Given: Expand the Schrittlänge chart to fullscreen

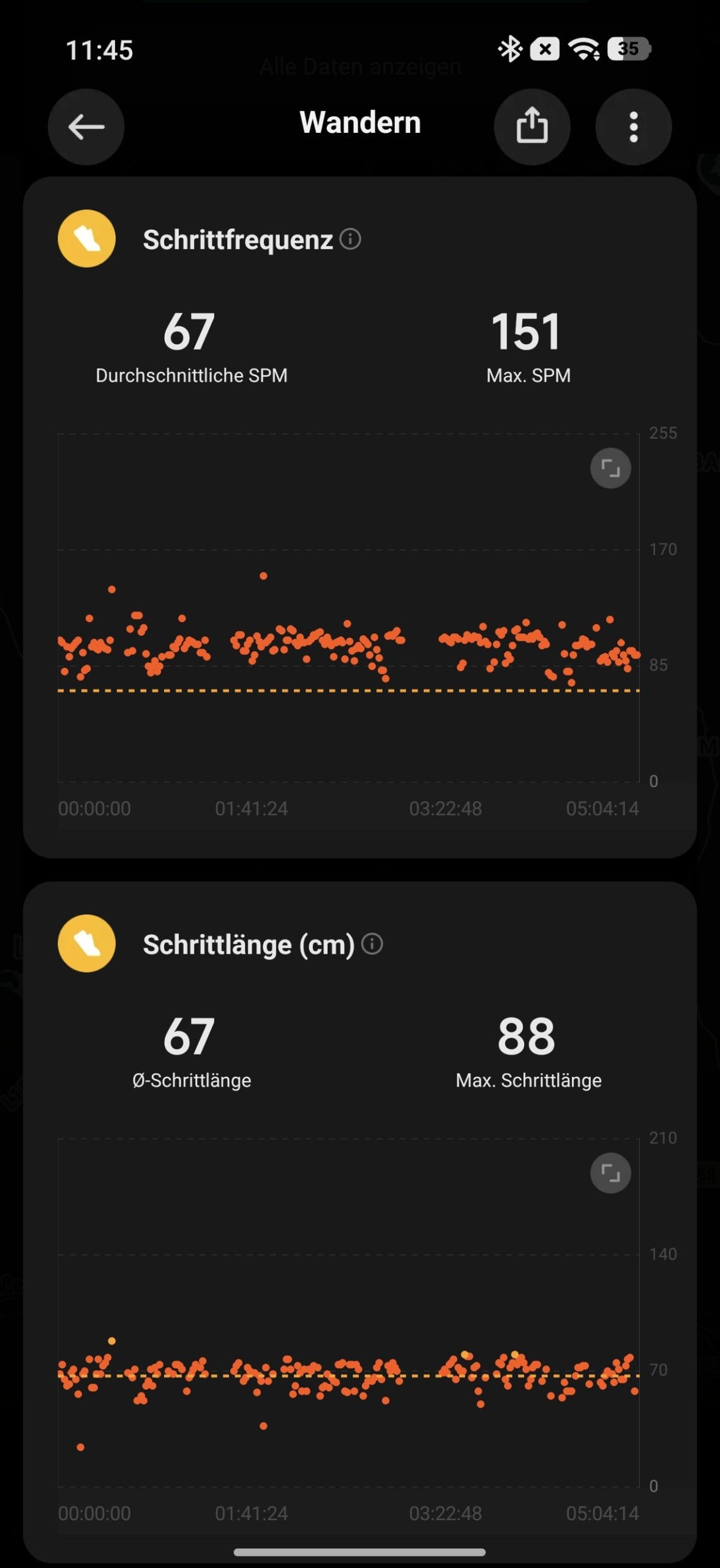Looking at the screenshot, I should click(x=610, y=1173).
